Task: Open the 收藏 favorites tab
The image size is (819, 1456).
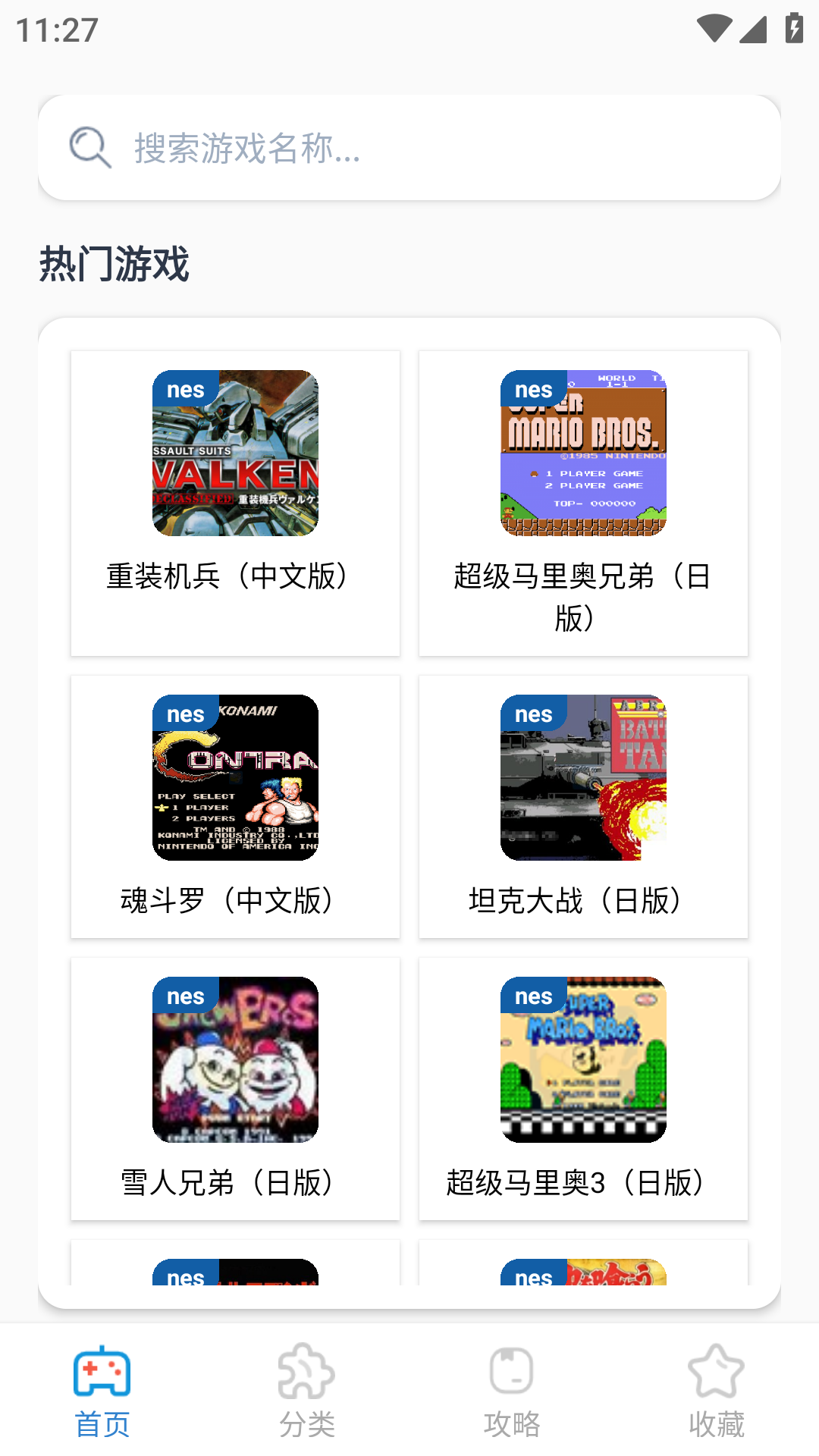Action: pyautogui.click(x=717, y=1391)
